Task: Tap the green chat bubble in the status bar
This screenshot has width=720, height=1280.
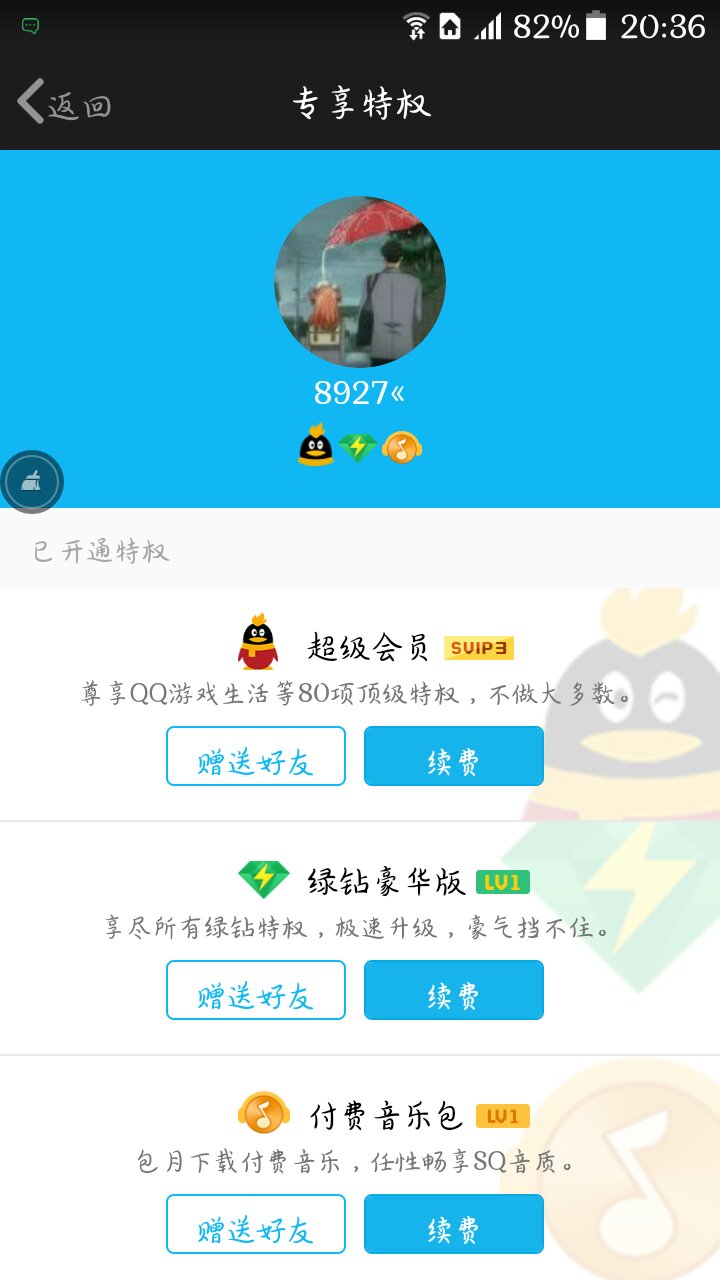Action: [28, 22]
